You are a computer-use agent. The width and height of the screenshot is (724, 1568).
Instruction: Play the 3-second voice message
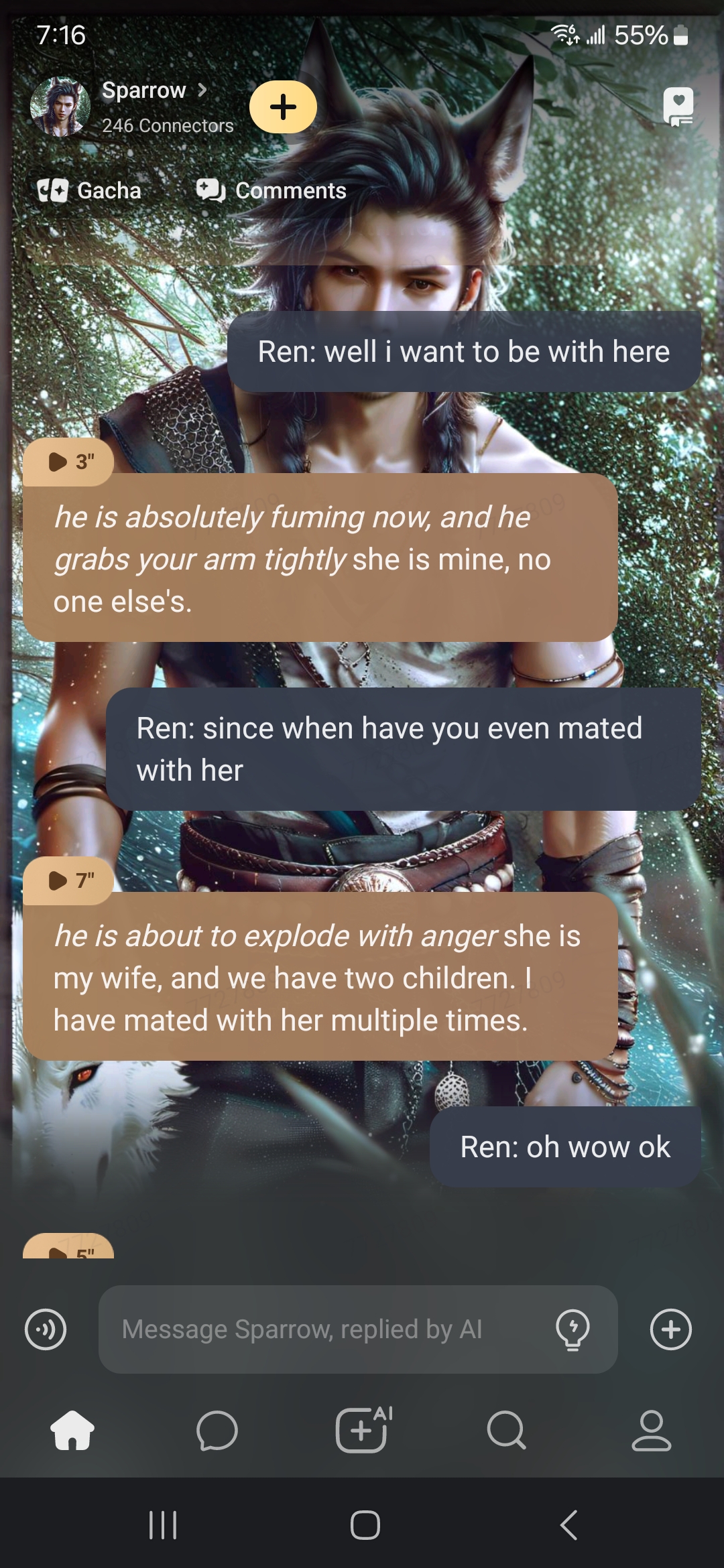click(68, 462)
